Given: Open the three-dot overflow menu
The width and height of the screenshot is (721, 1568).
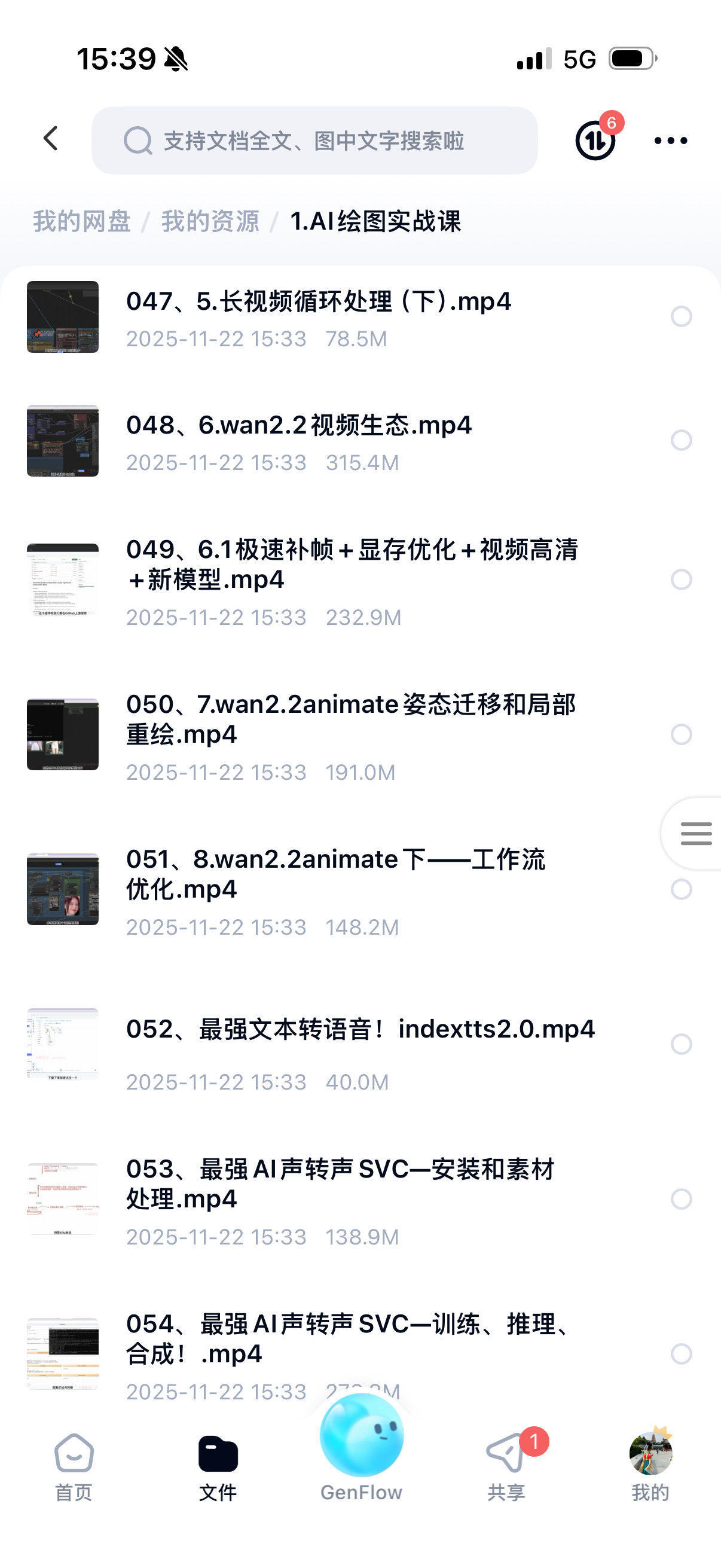Looking at the screenshot, I should [671, 141].
